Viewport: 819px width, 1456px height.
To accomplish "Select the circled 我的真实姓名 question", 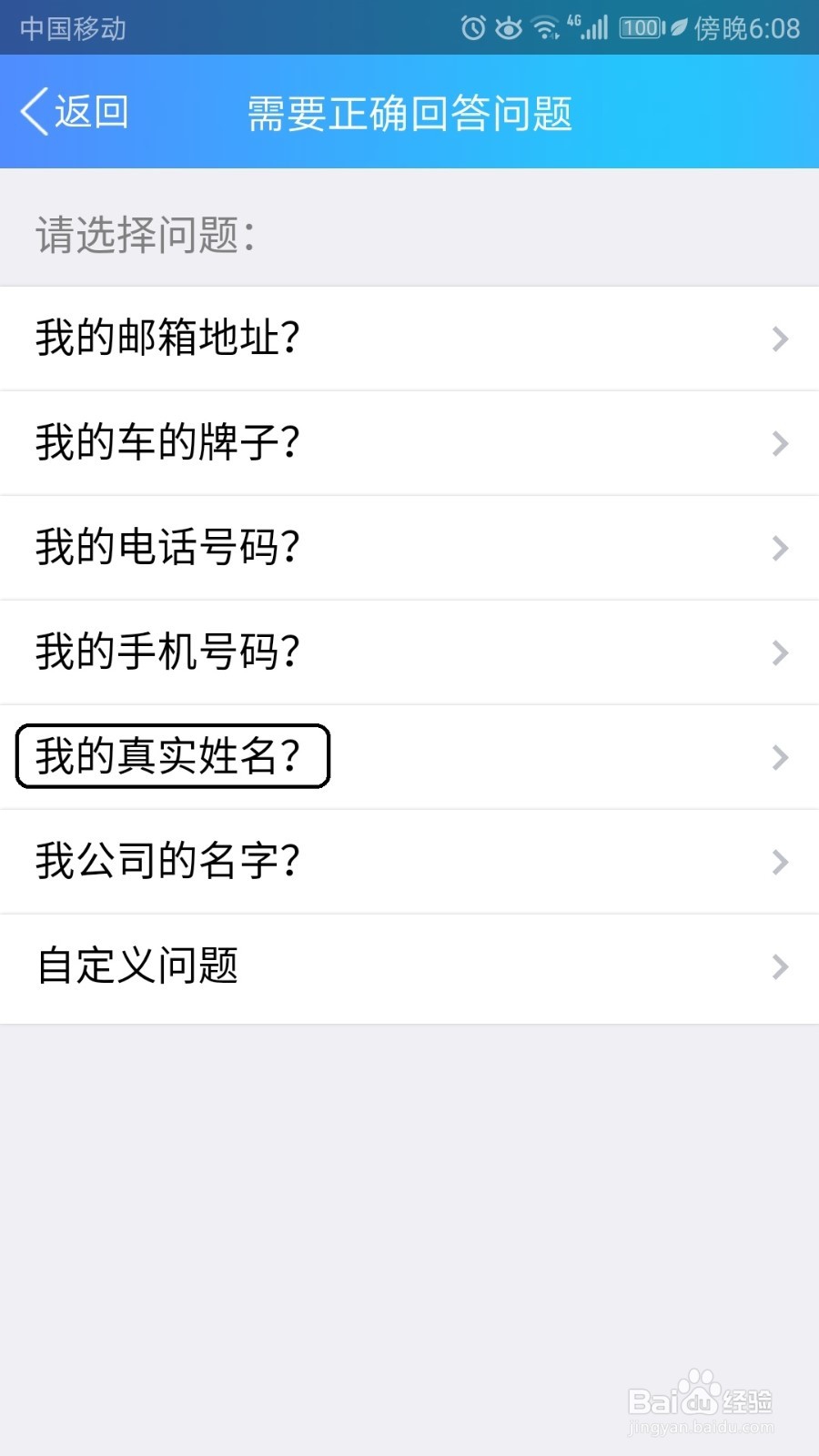I will pos(173,757).
